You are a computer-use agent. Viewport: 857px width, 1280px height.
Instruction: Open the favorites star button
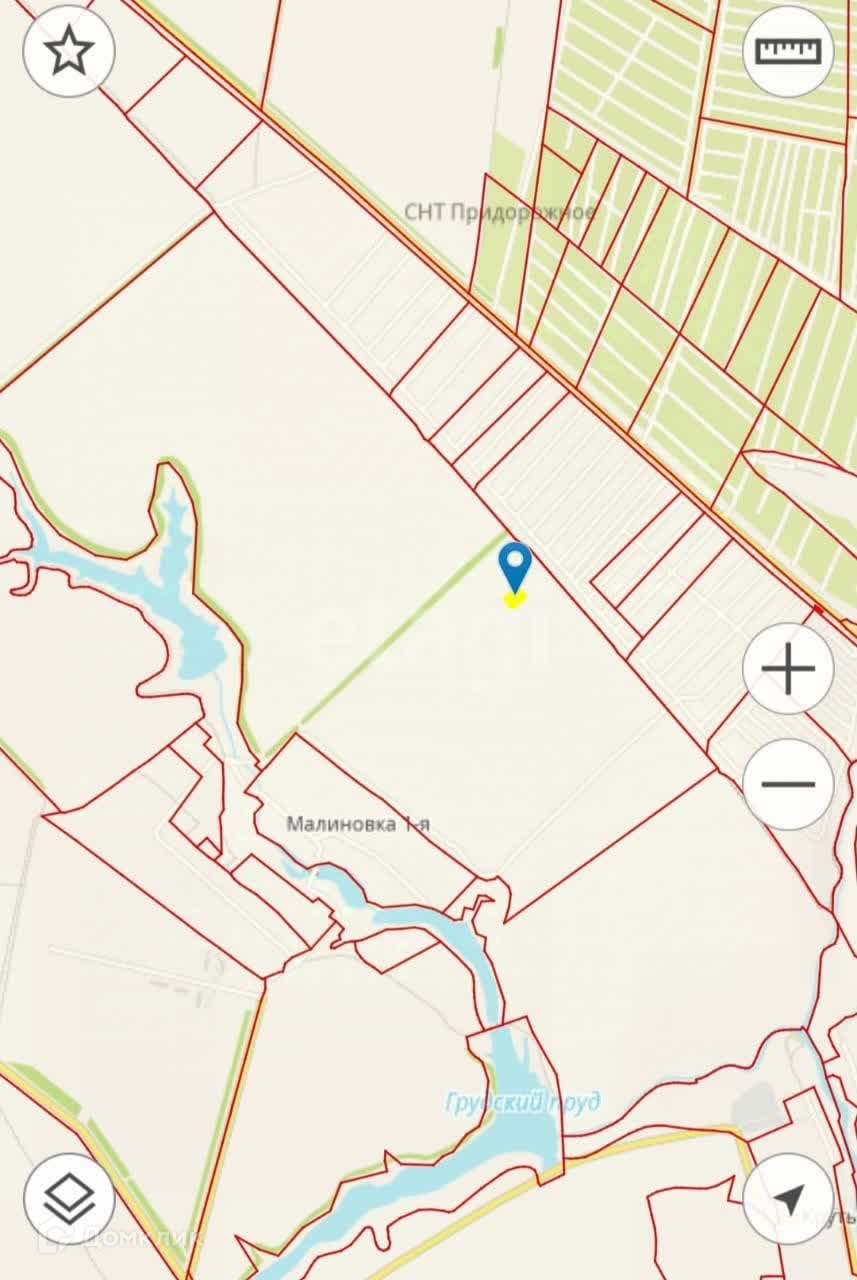pyautogui.click(x=69, y=51)
